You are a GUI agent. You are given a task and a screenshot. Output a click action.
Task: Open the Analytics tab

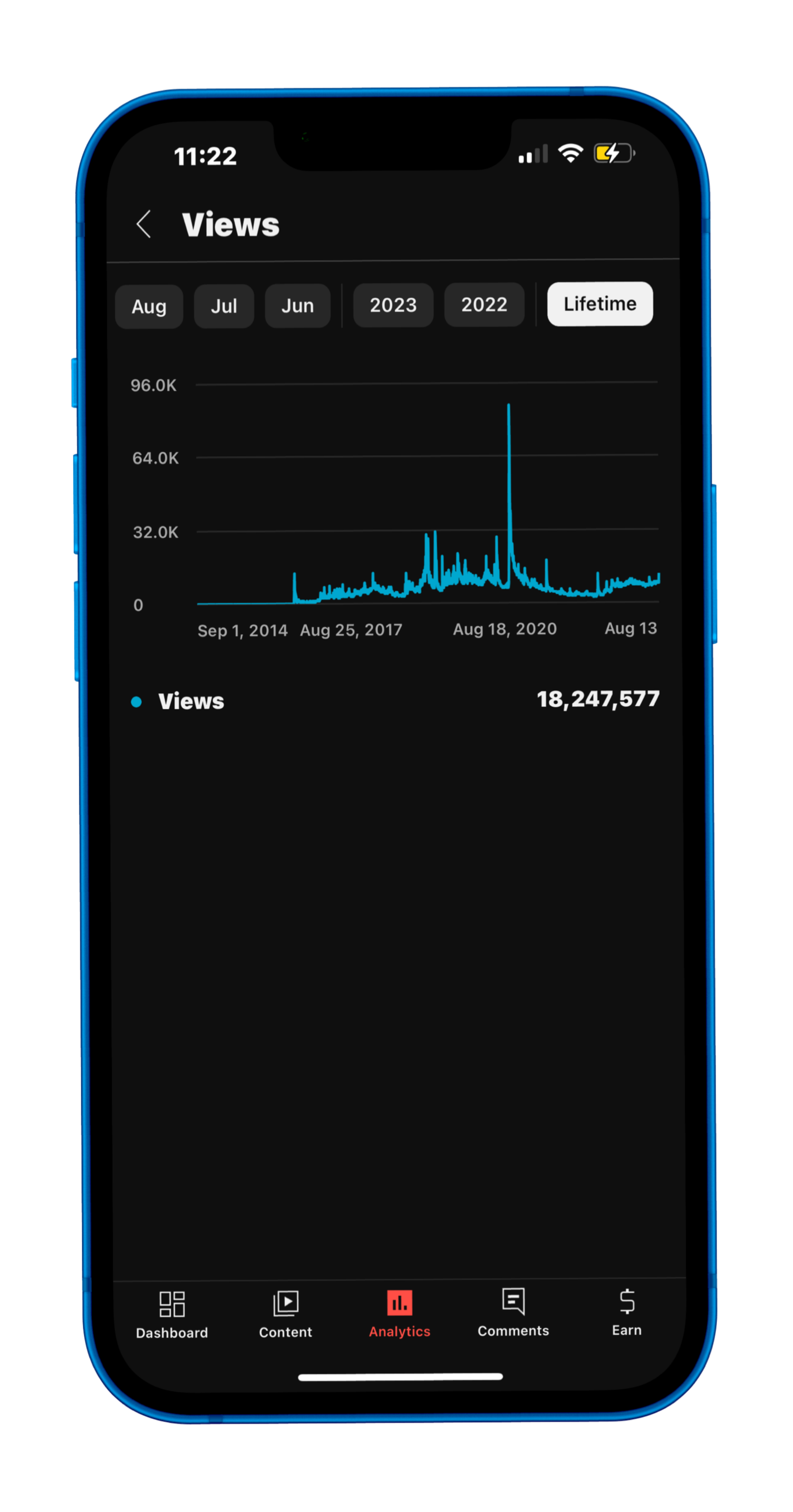click(x=400, y=1314)
